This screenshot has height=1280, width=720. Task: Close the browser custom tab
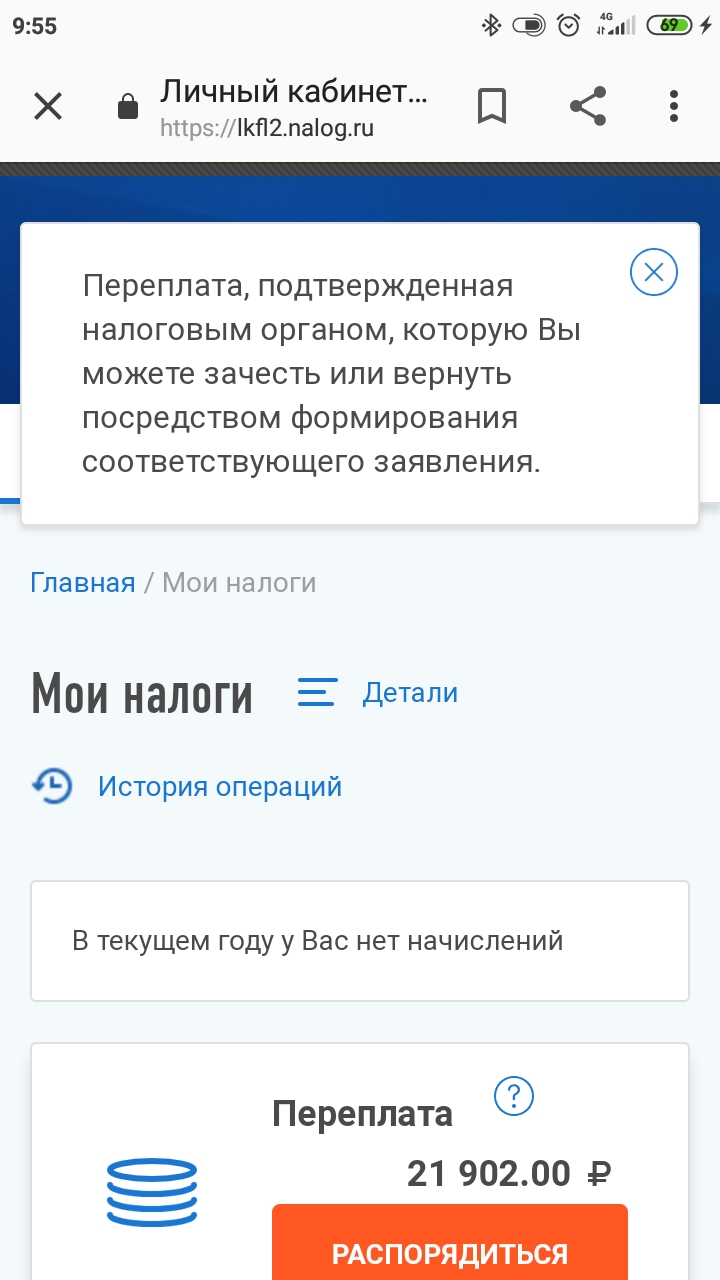(x=48, y=106)
